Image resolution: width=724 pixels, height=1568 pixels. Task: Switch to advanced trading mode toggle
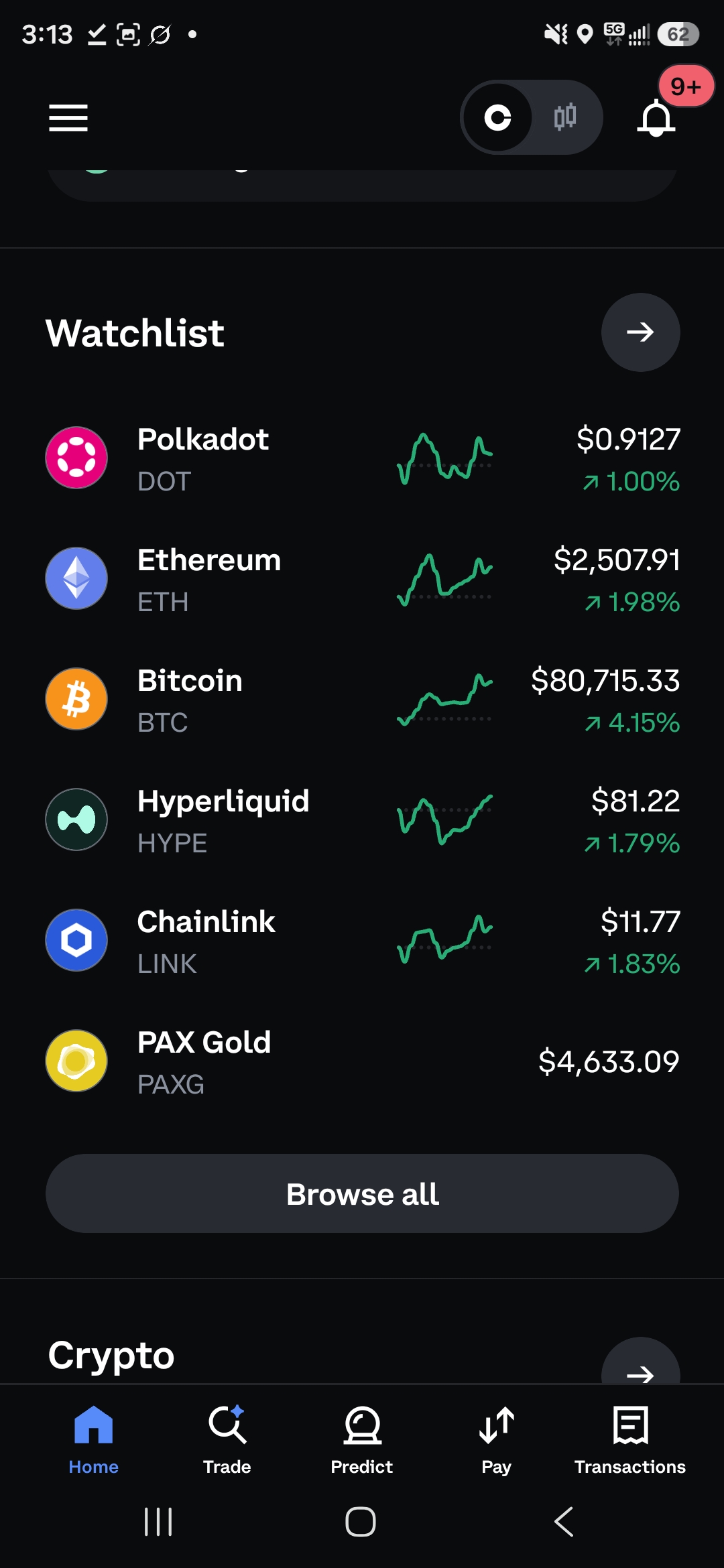pyautogui.click(x=565, y=117)
